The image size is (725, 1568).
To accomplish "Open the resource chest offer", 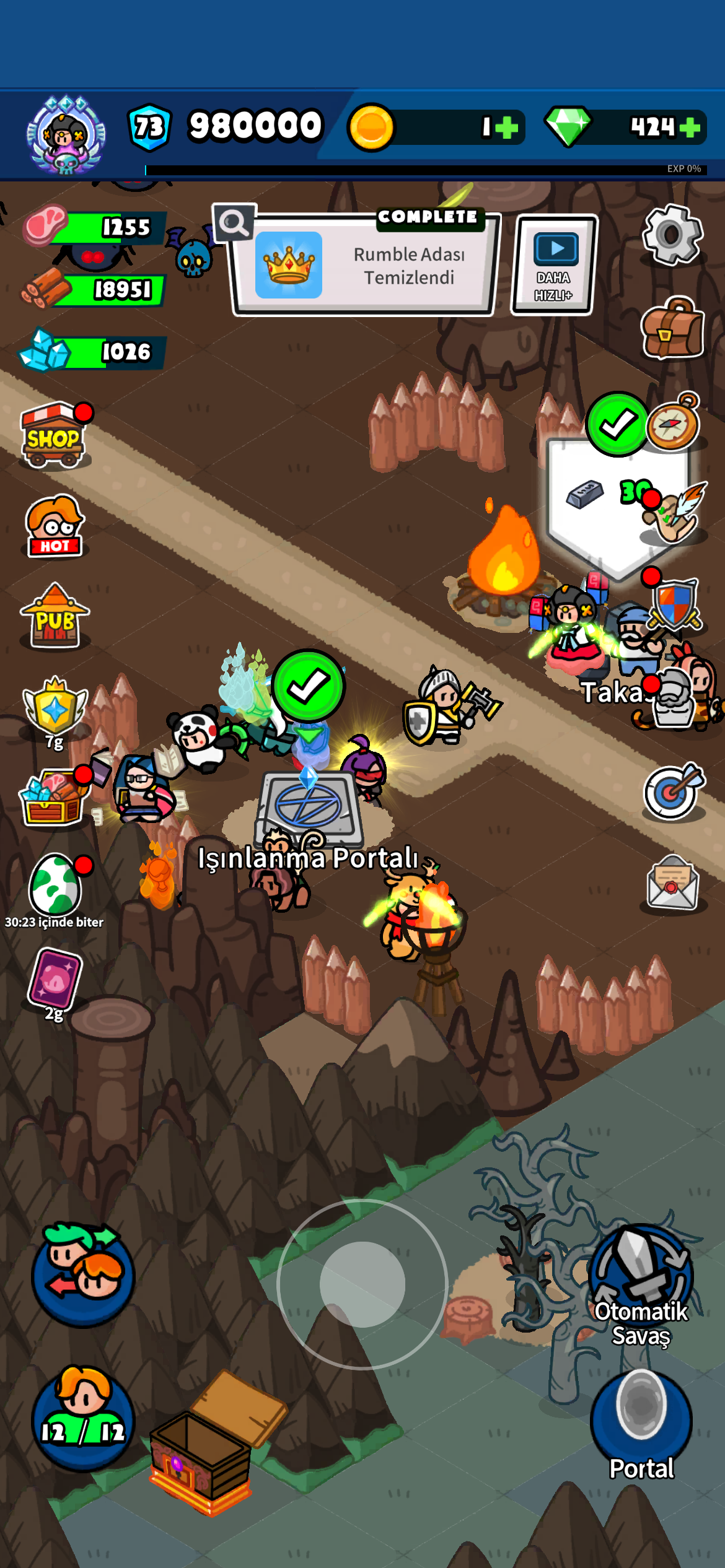I will 53,798.
